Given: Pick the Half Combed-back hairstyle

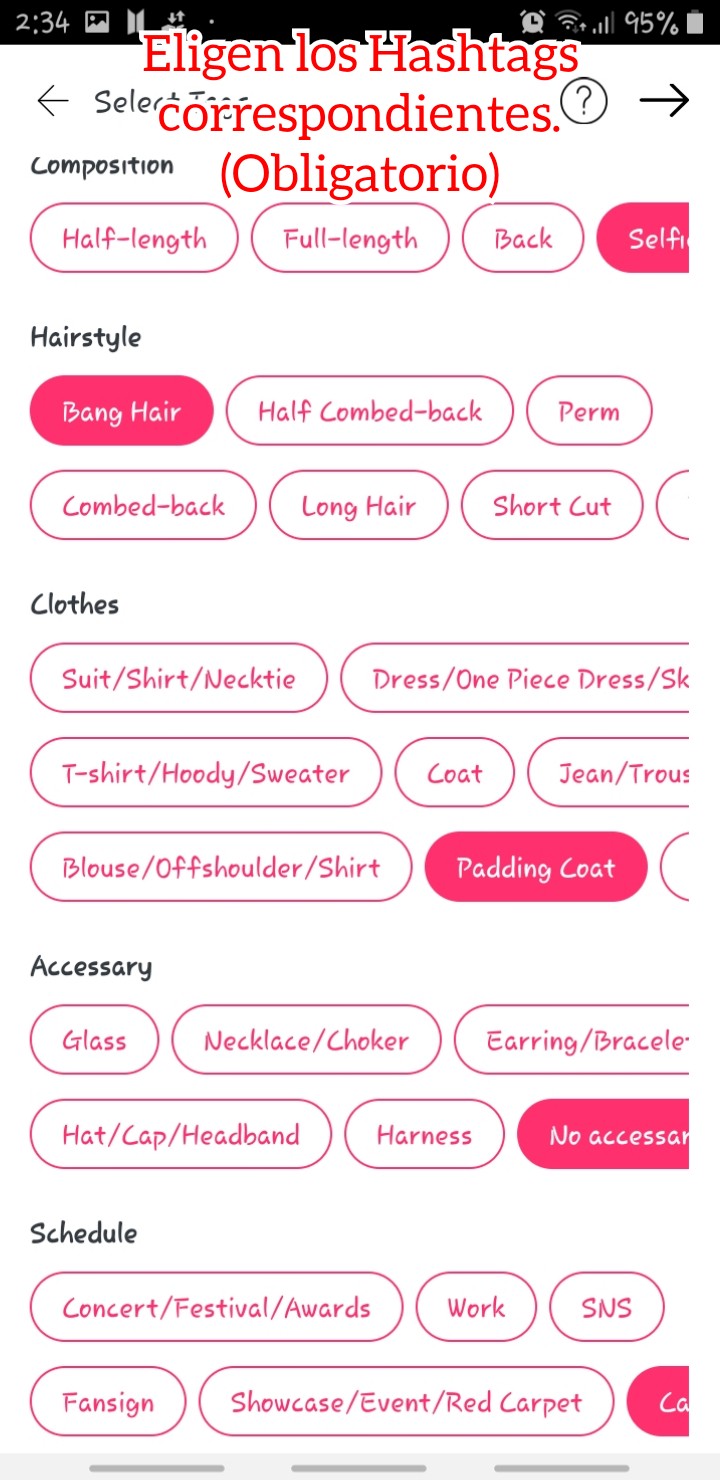Looking at the screenshot, I should [x=369, y=411].
